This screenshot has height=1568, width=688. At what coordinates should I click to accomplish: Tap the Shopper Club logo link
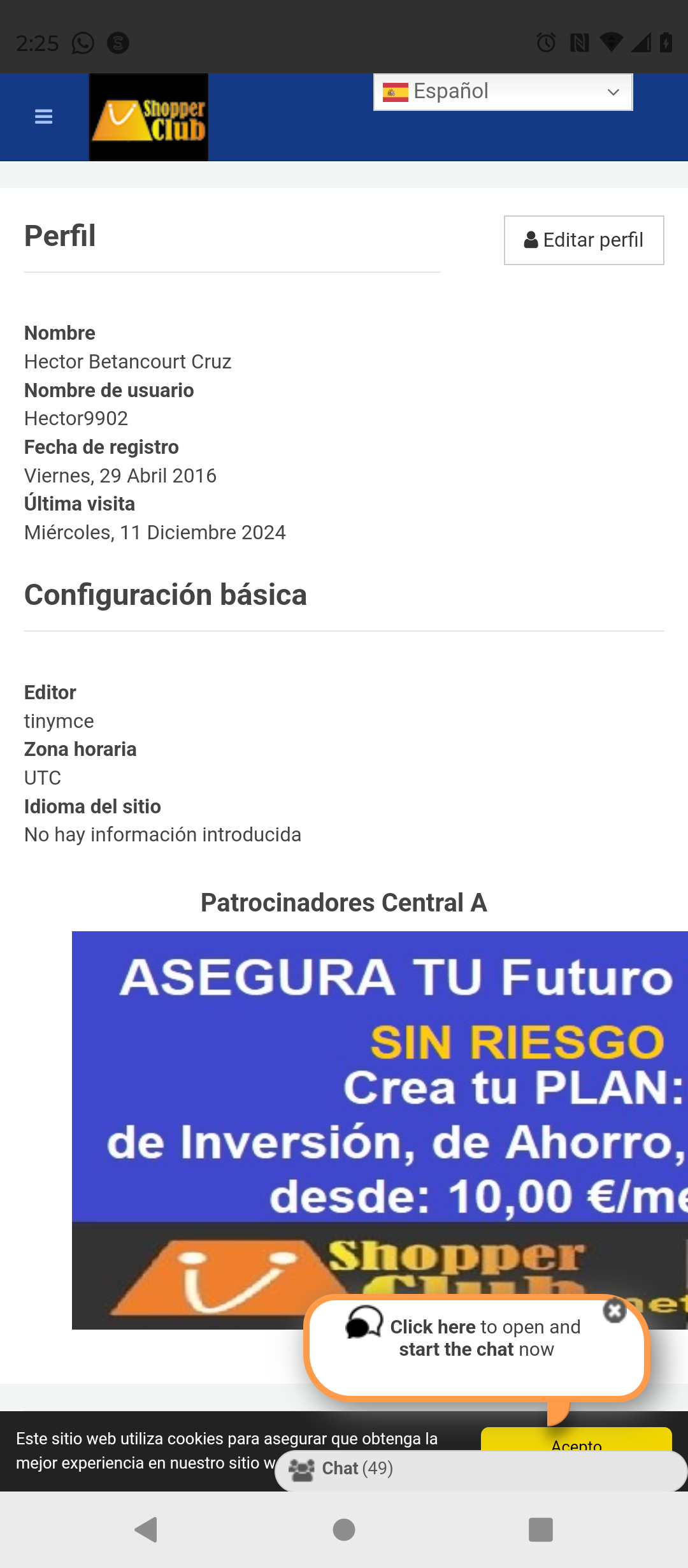(x=148, y=117)
